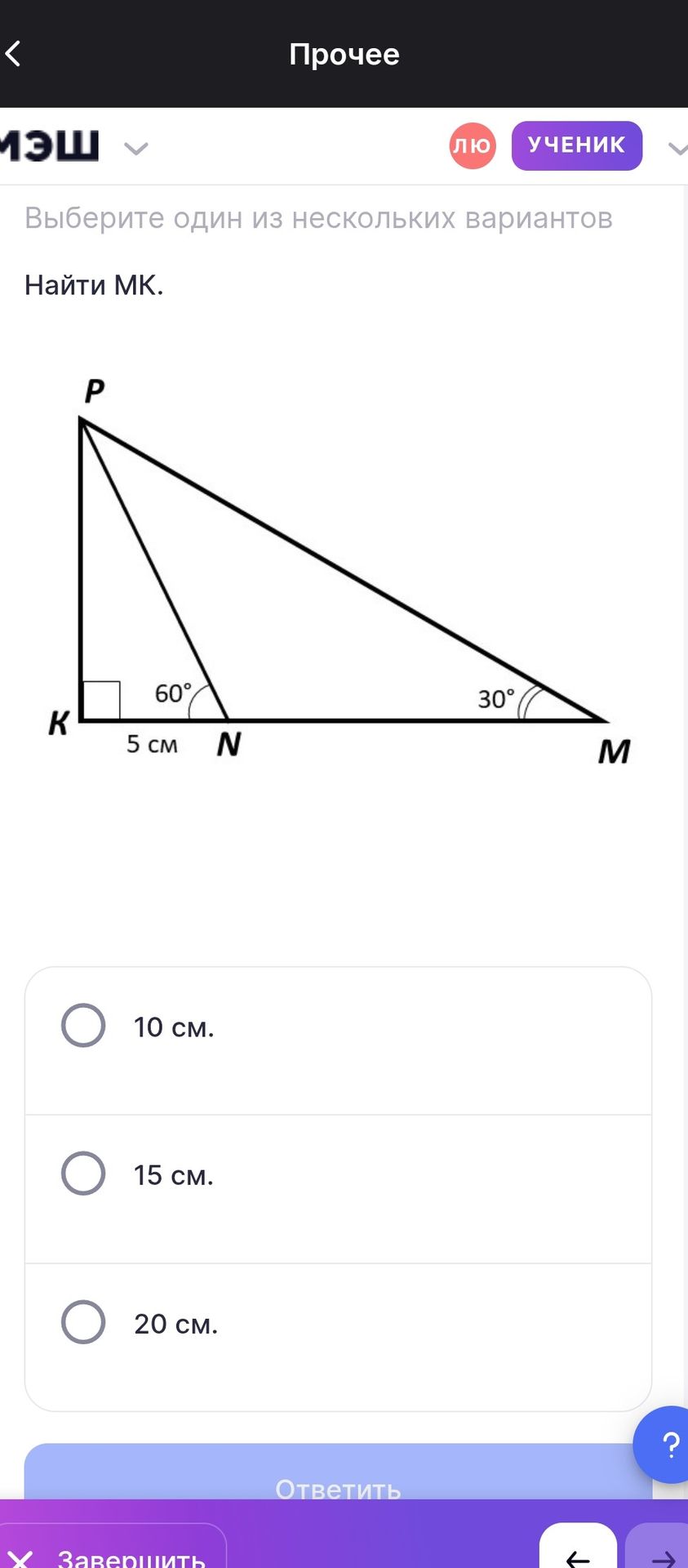Choose the 15 см. answer option

click(338, 1189)
